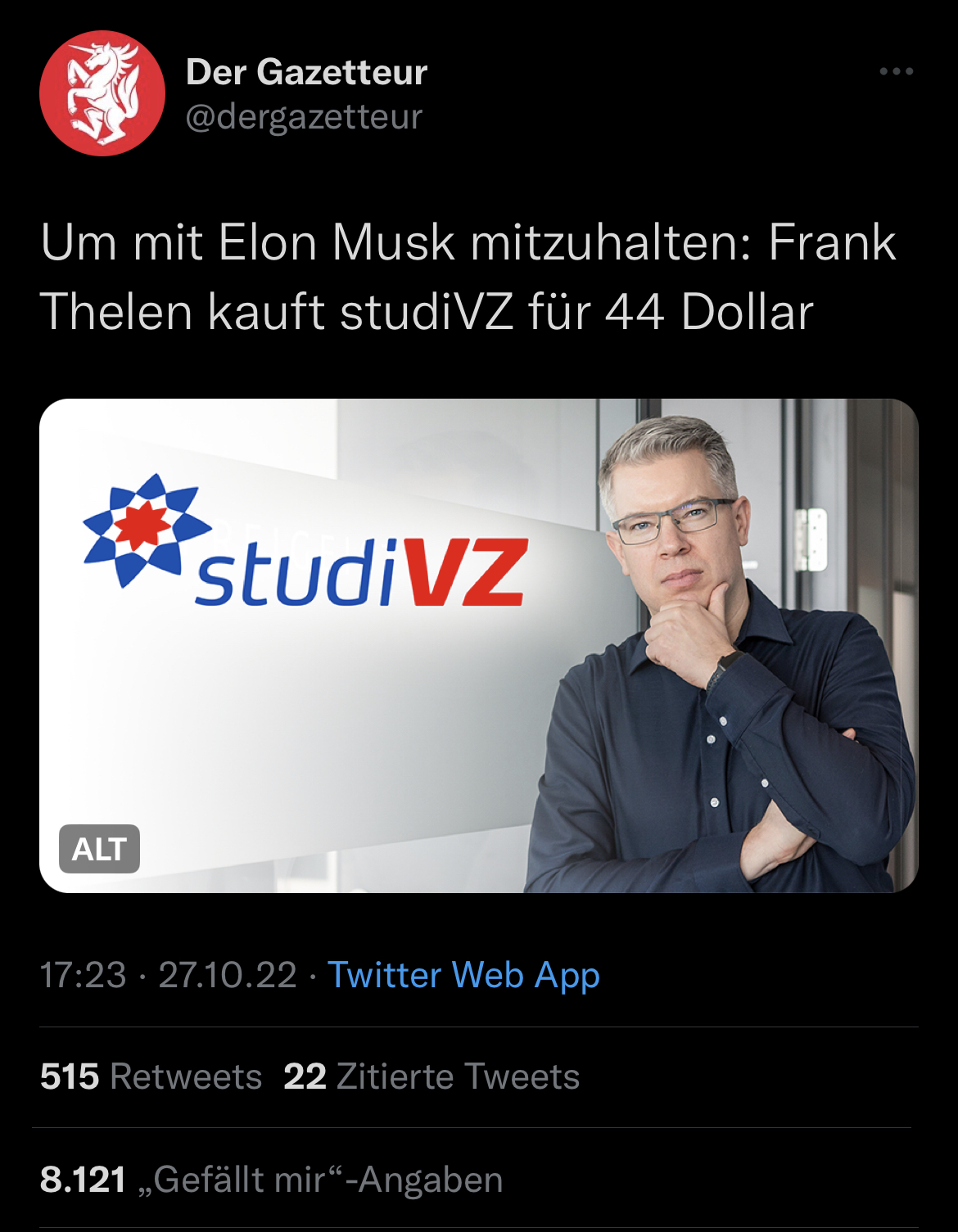The image size is (958, 1232).
Task: View the 22 Zitierte Tweets
Action: 432,1076
